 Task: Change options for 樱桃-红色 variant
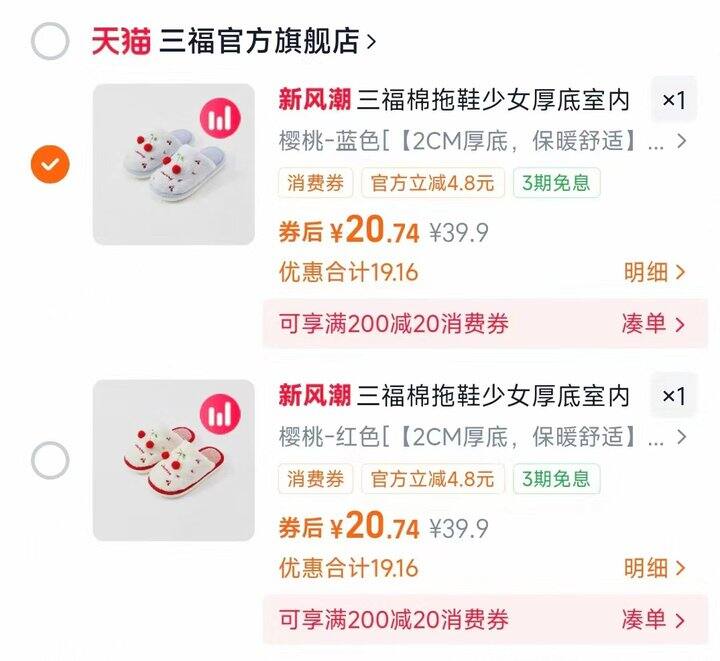483,437
